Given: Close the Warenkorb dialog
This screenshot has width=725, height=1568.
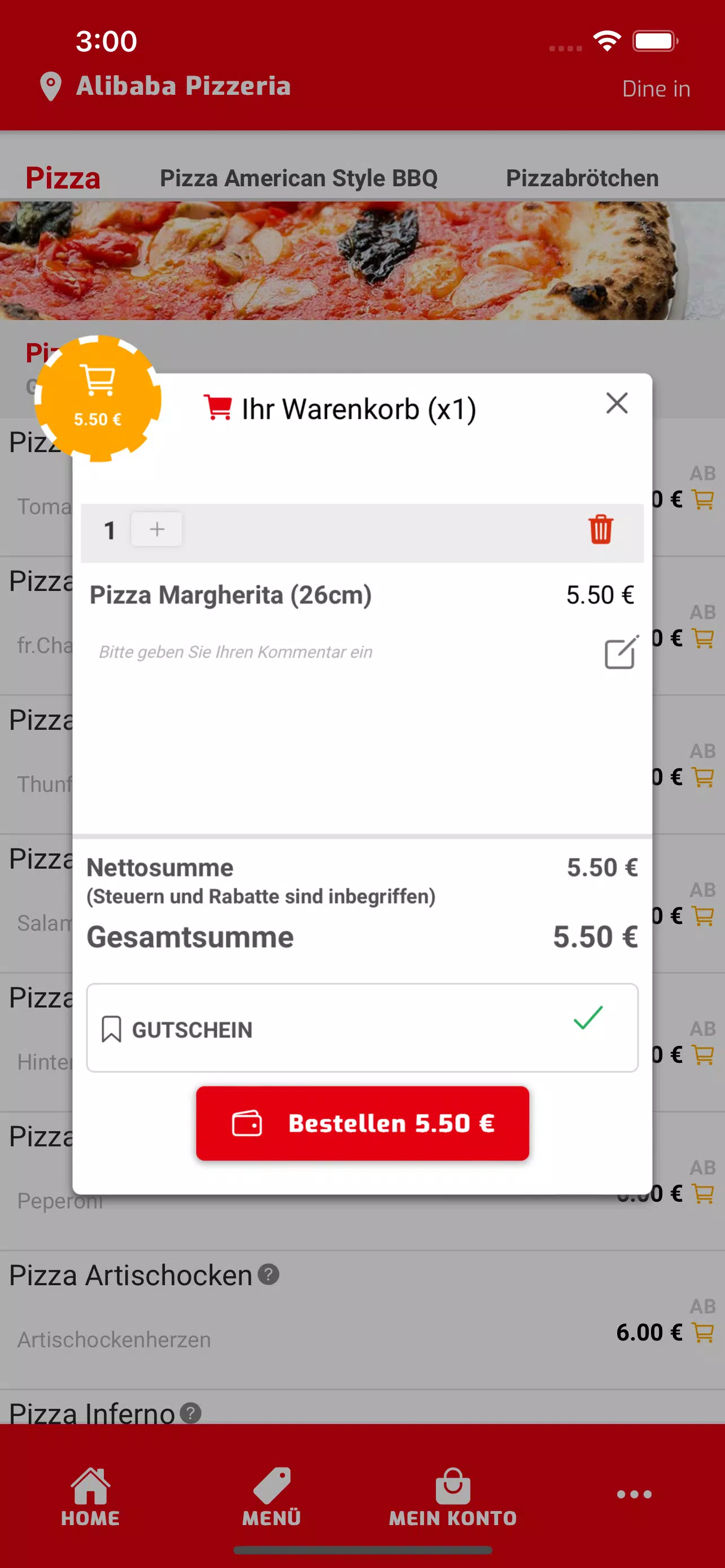Looking at the screenshot, I should 617,403.
